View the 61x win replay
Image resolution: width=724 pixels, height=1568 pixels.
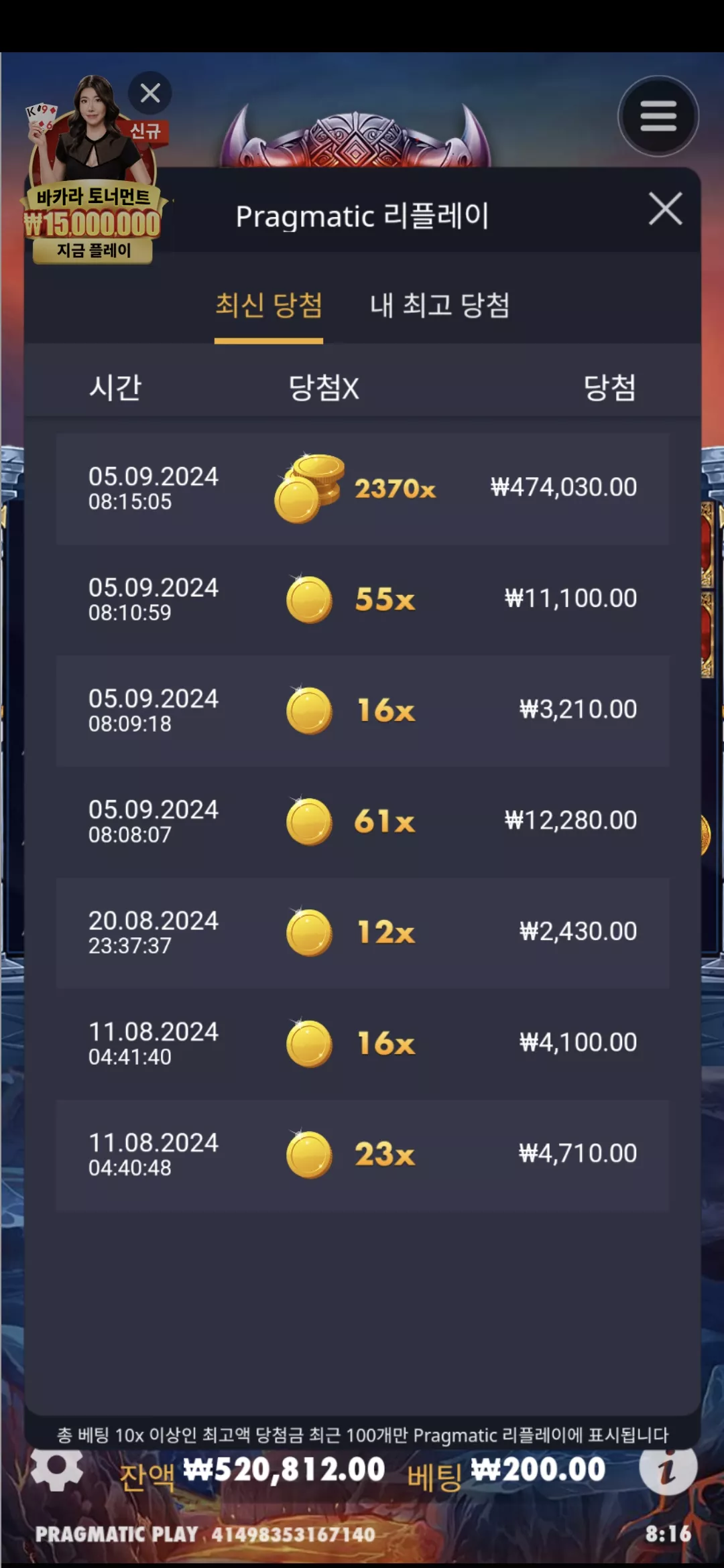363,822
